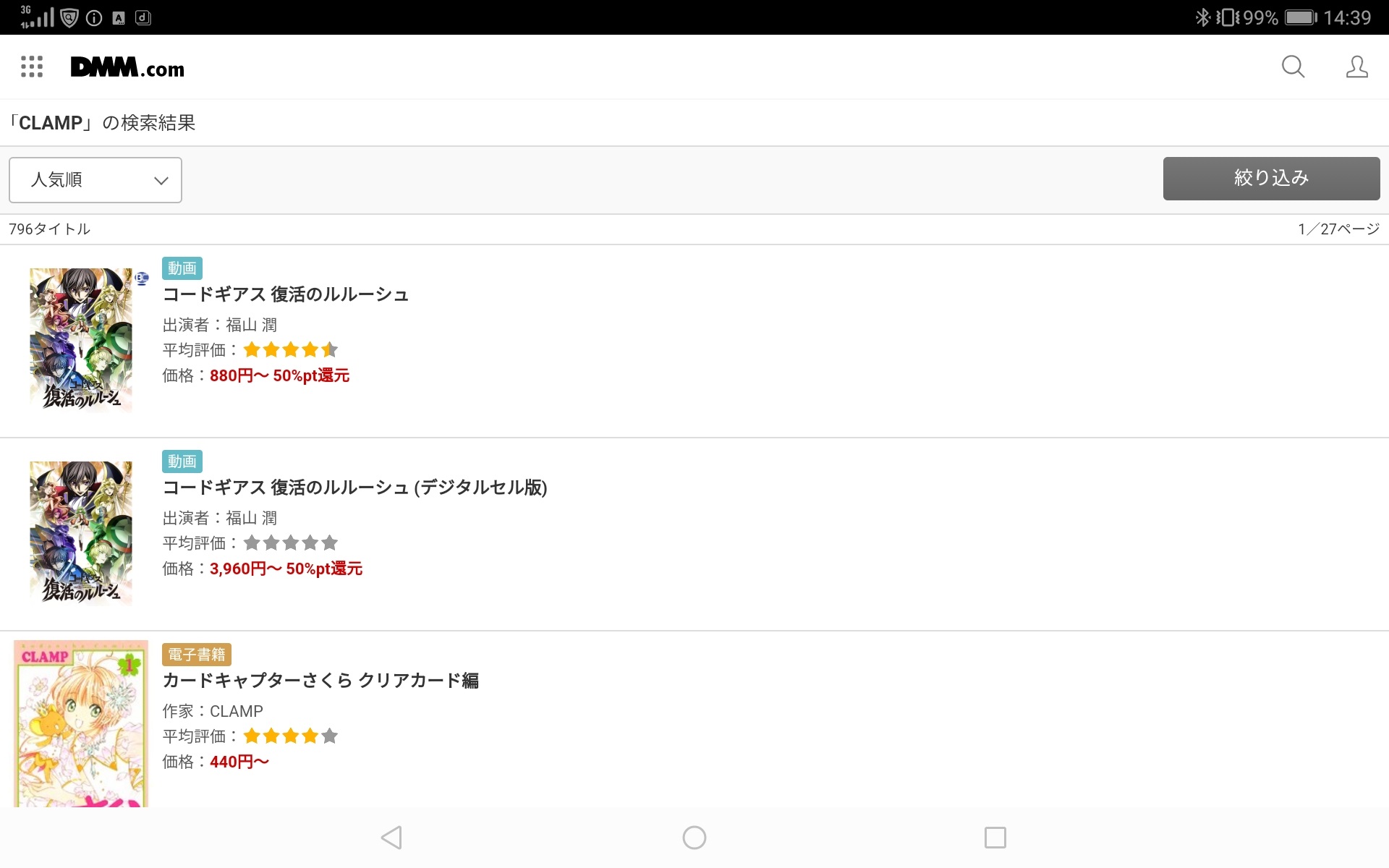
Task: Open カードキャプターさくら クリアカード編
Action: [320, 681]
